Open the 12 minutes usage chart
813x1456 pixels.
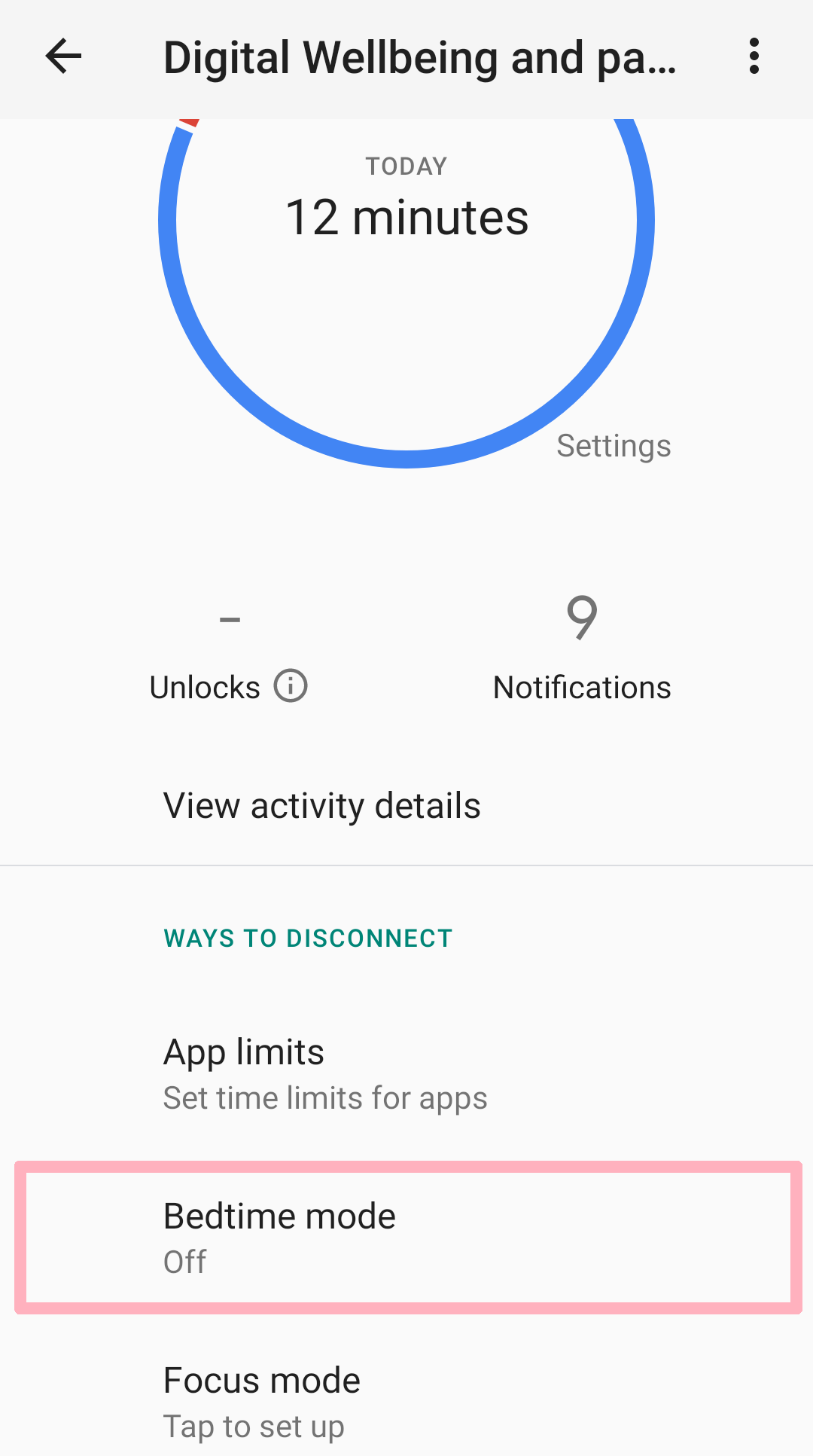(x=406, y=294)
